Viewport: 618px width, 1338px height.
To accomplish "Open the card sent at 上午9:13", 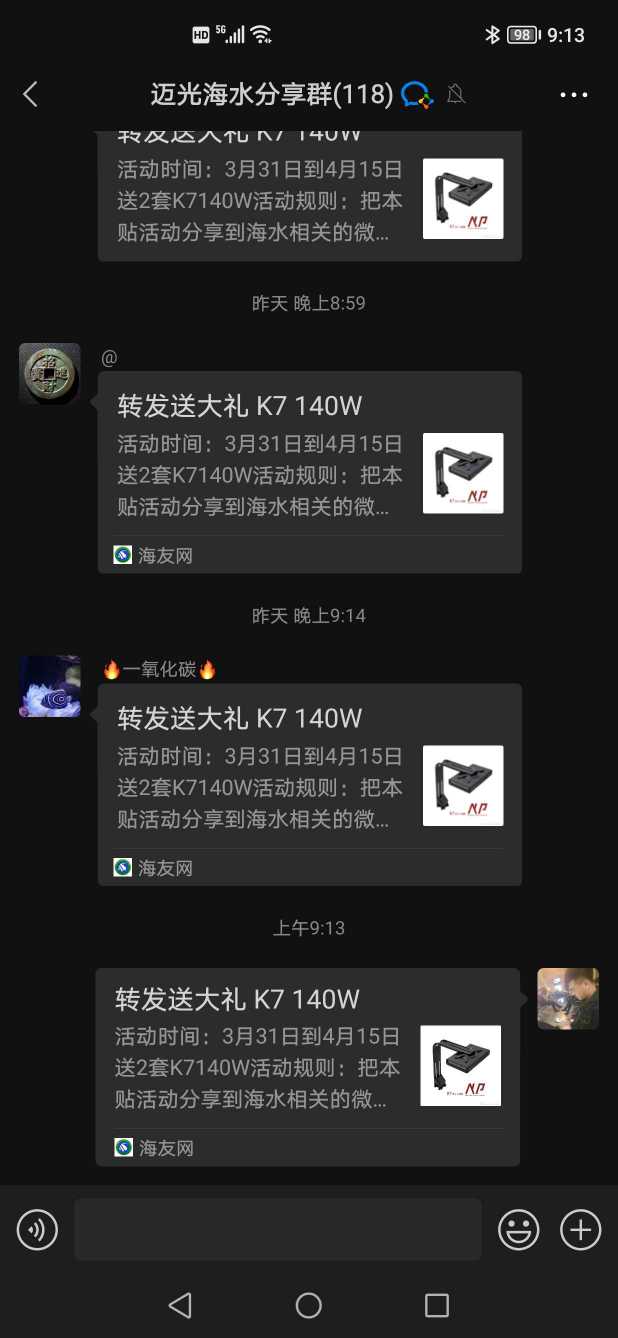I will [x=307, y=1066].
